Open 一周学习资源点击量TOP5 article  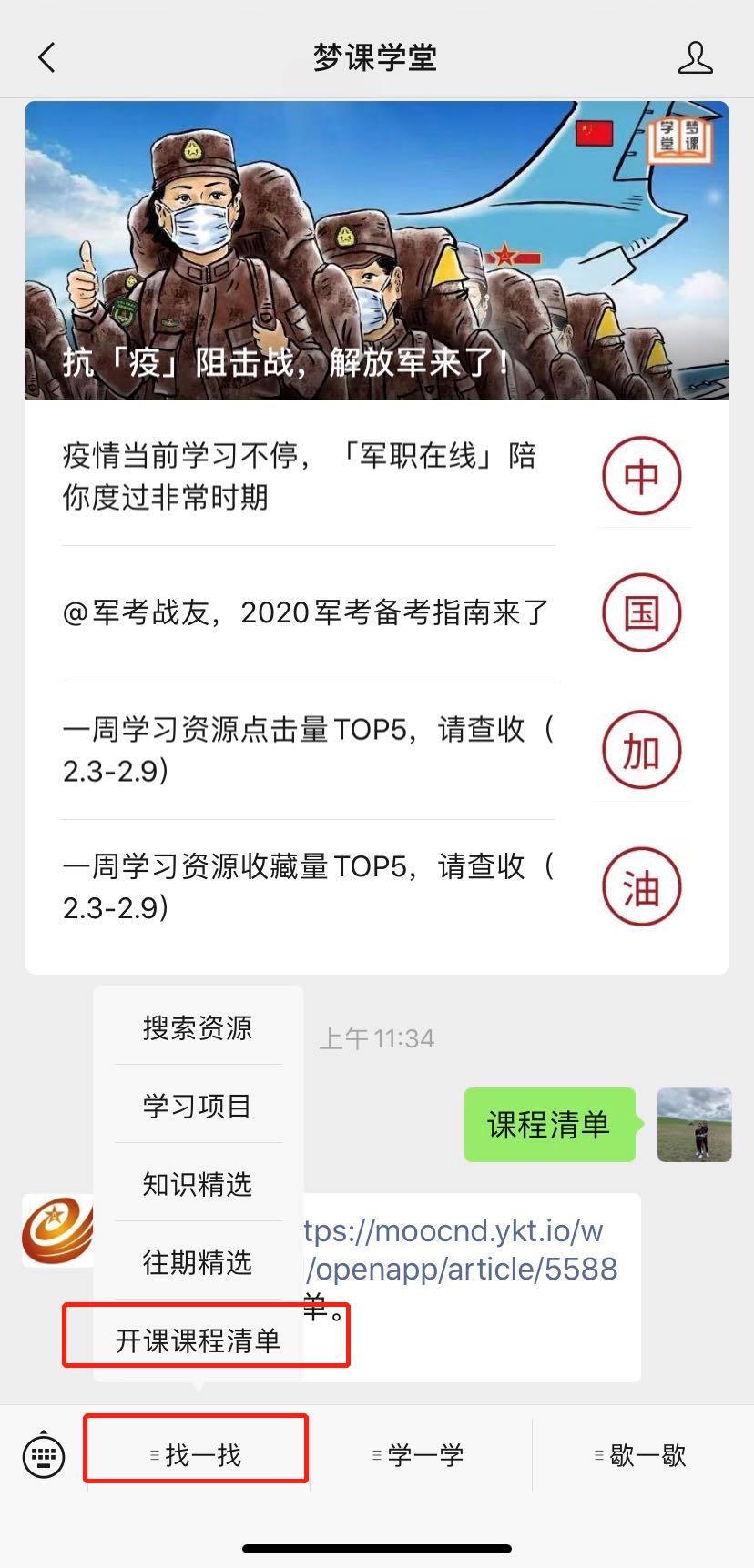(308, 750)
